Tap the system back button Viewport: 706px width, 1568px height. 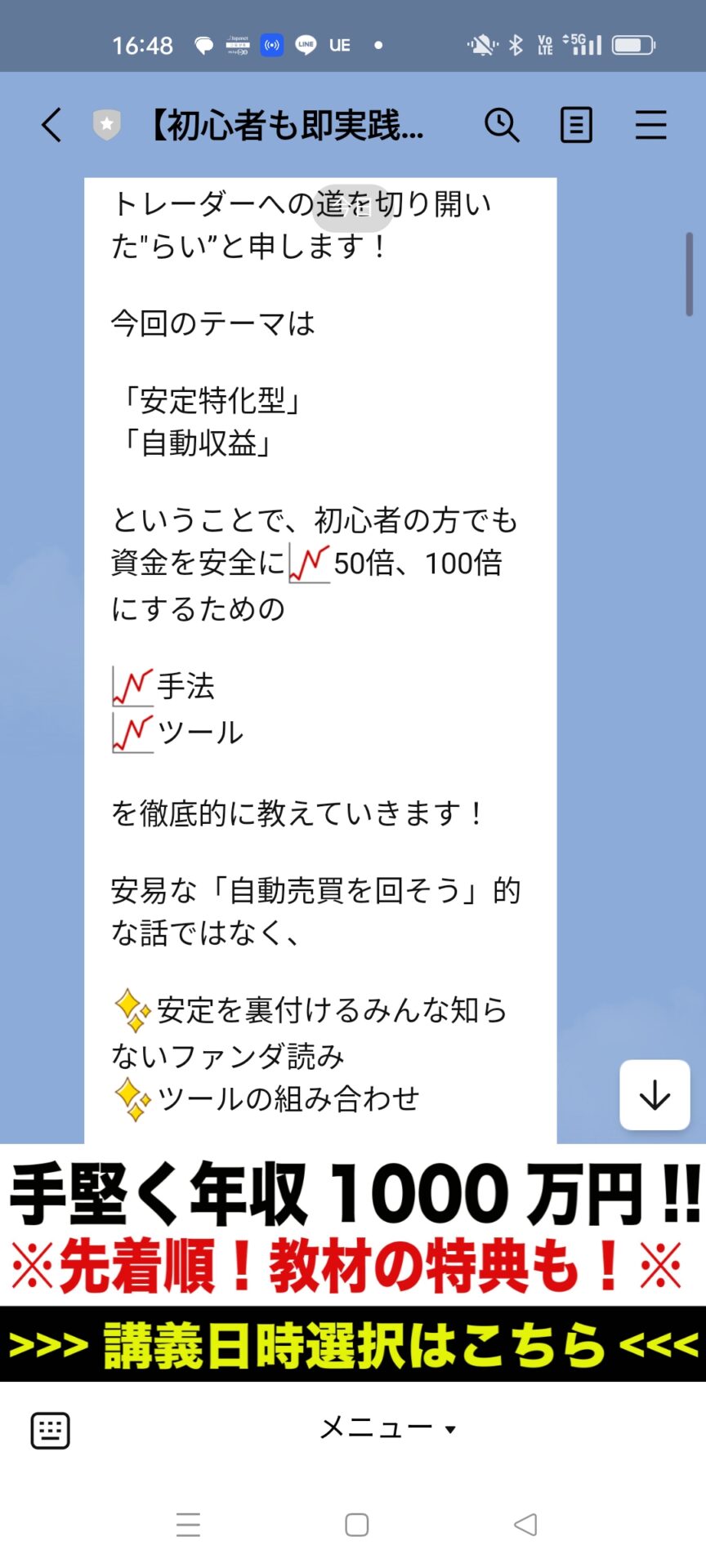[525, 1525]
